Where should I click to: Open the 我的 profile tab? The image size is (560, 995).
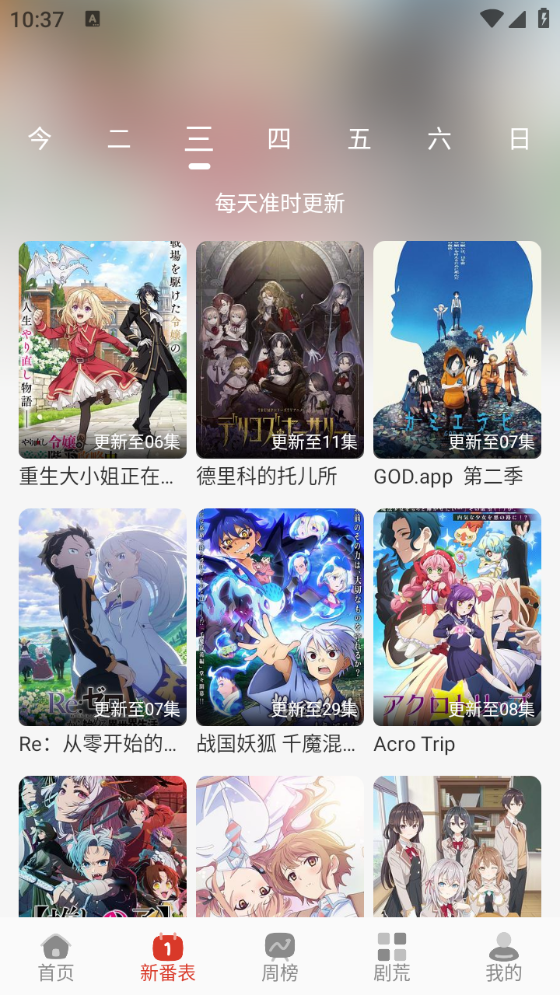pyautogui.click(x=503, y=957)
